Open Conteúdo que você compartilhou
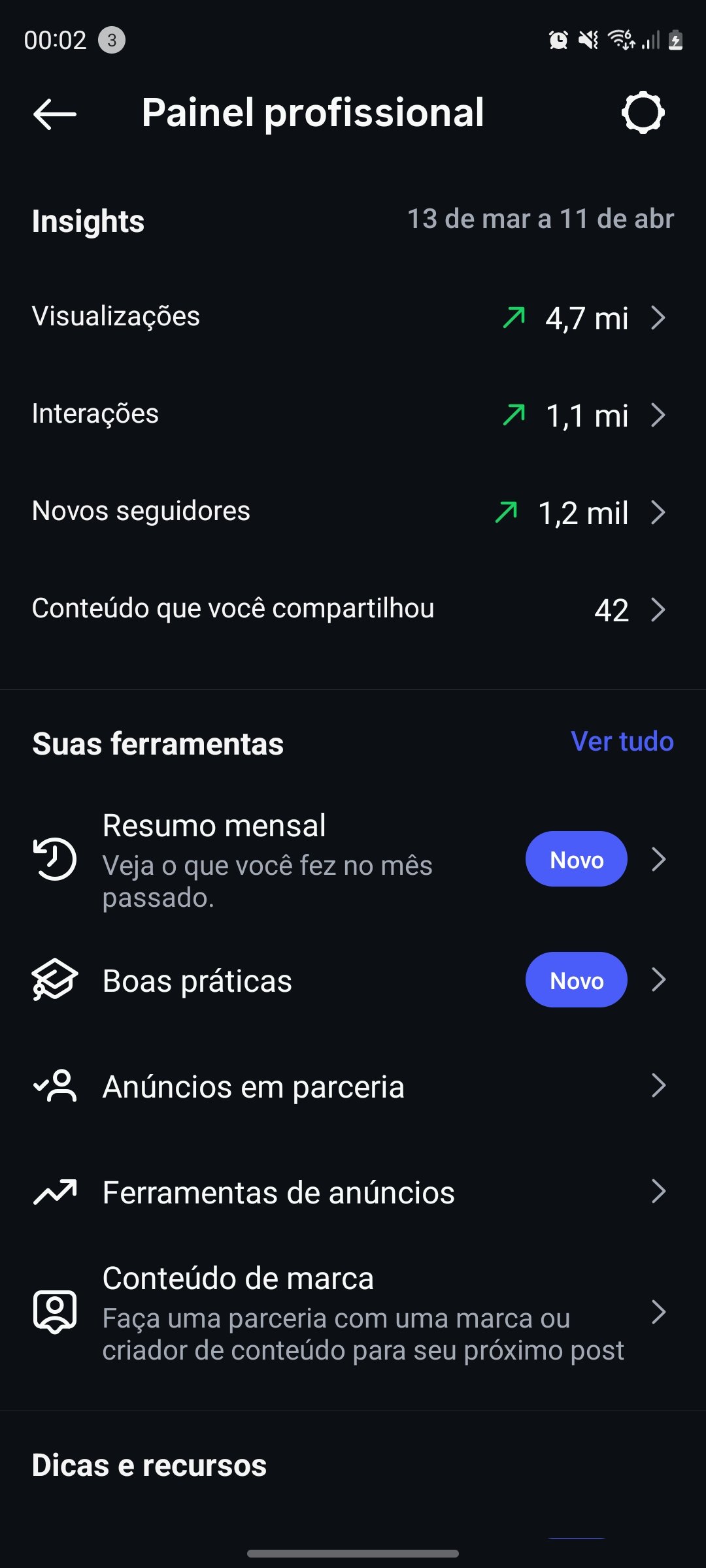706x1568 pixels. (353, 609)
